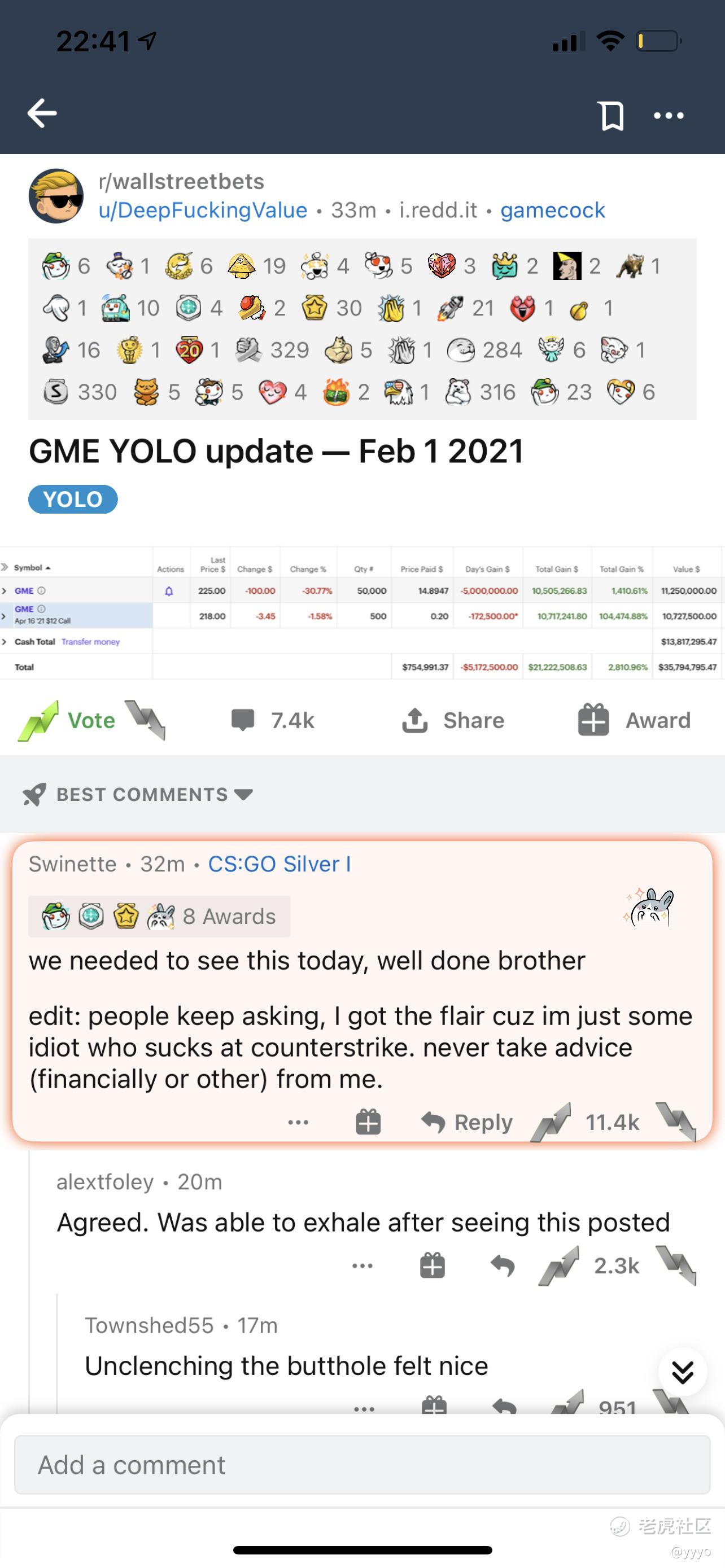Image resolution: width=725 pixels, height=1568 pixels.
Task: View Swinette's 8 Awards
Action: 159,916
